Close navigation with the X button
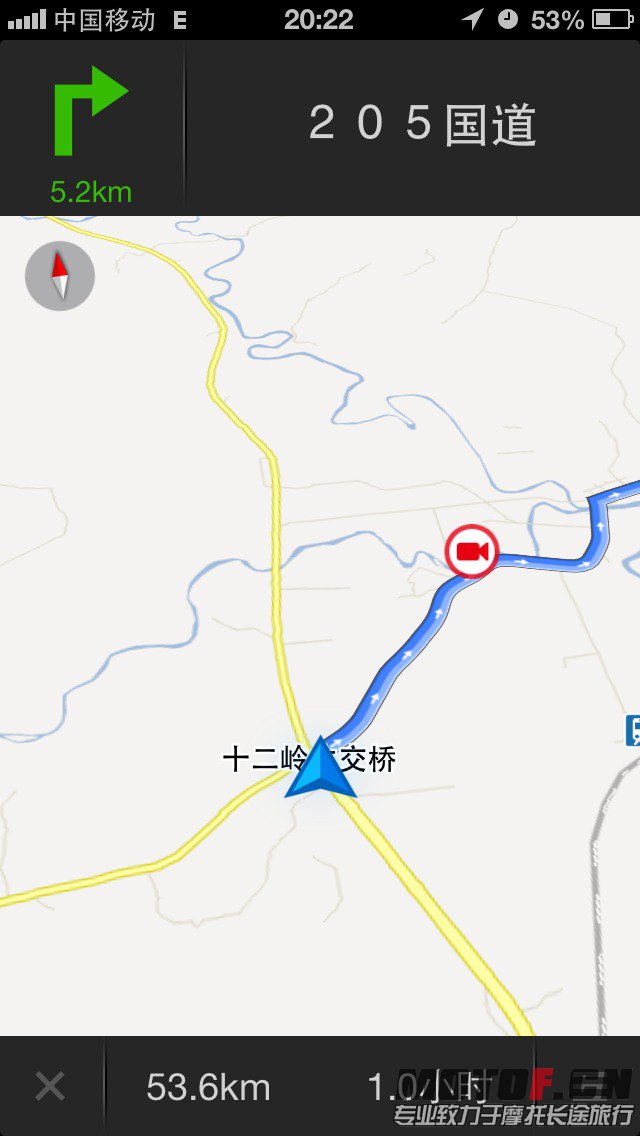This screenshot has height=1136, width=640. coord(50,1086)
